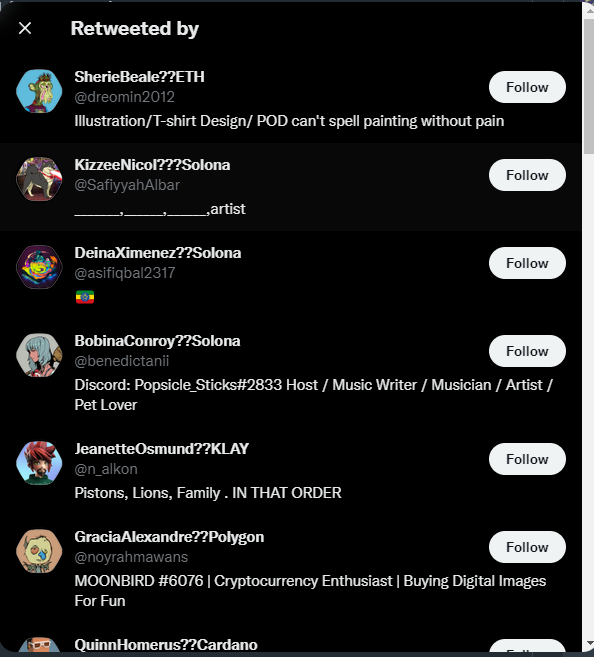Follow KizzeeNicol???Solona
This screenshot has height=657, width=594.
527,175
